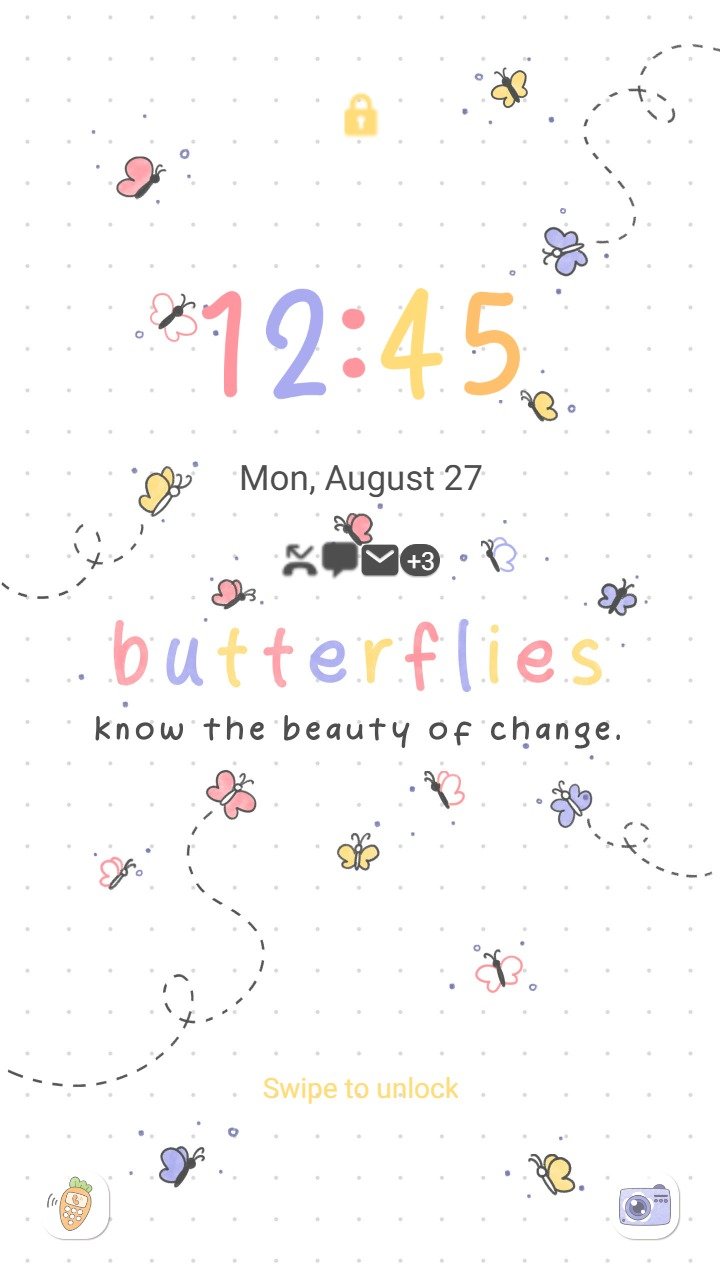Screen dimensions: 720x1280
Task: Open the camera shortcut icon
Action: pos(645,1206)
